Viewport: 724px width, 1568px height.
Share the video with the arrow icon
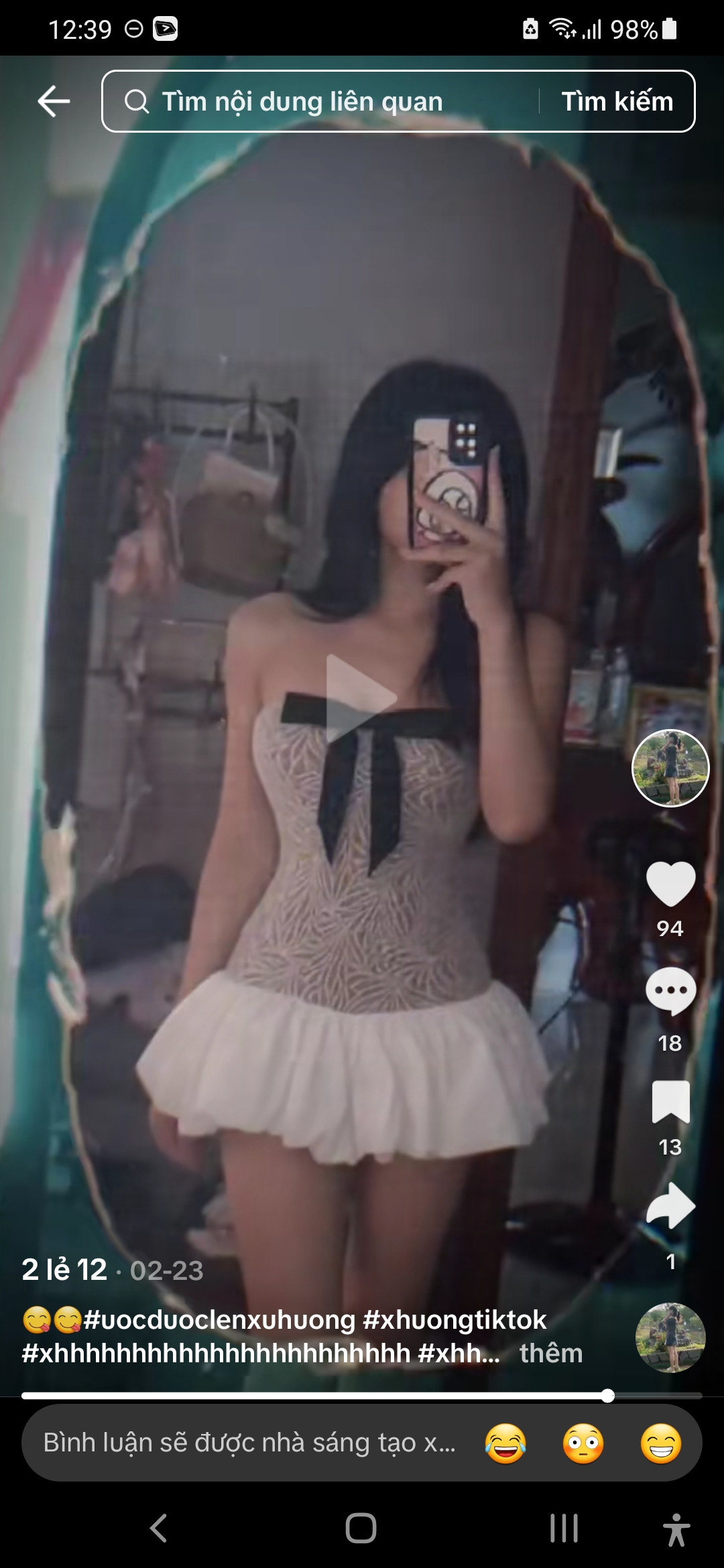point(670,1206)
